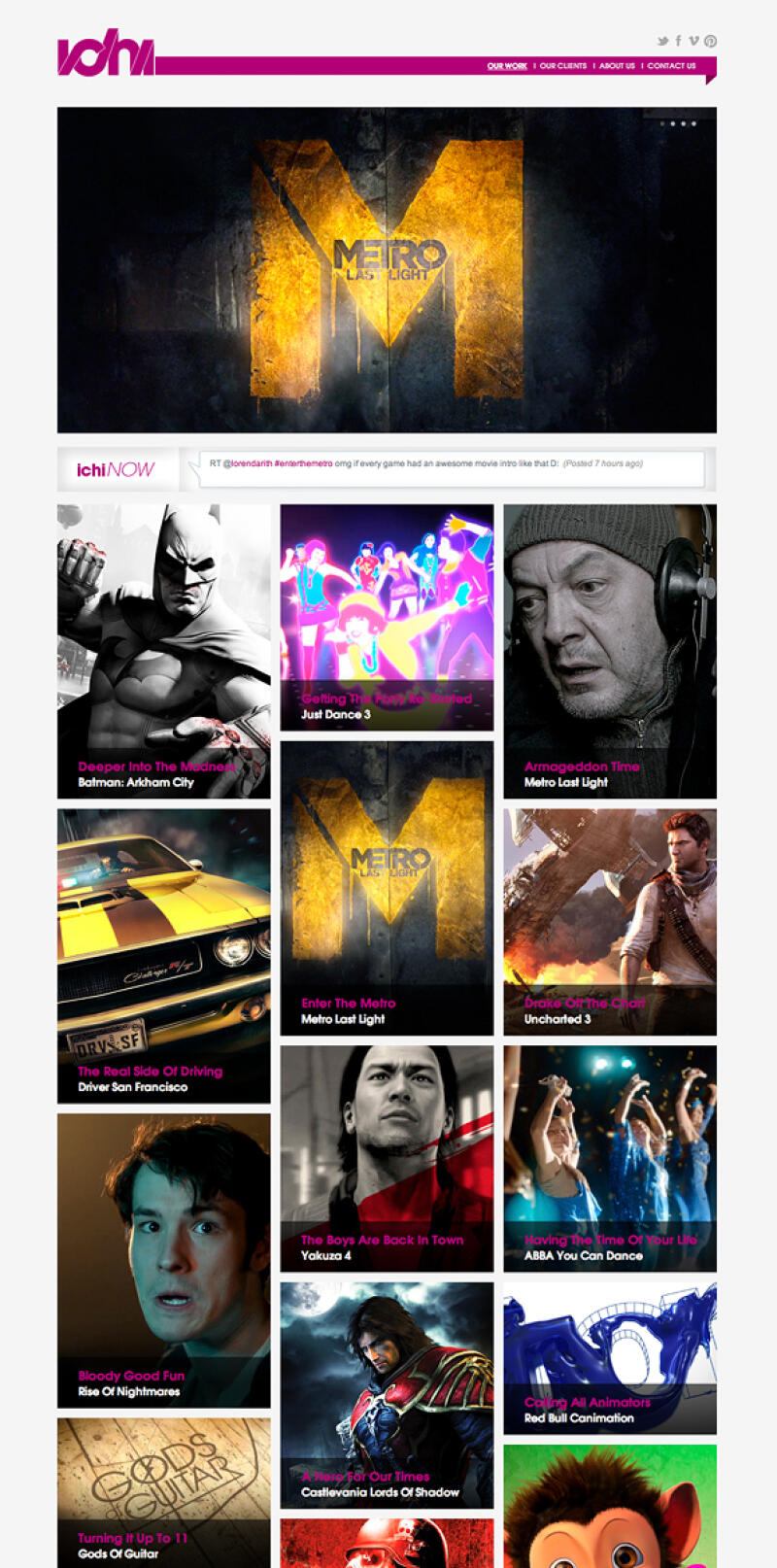The width and height of the screenshot is (777, 1568).
Task: Open the Uncharted 3 project tile
Action: (610, 921)
